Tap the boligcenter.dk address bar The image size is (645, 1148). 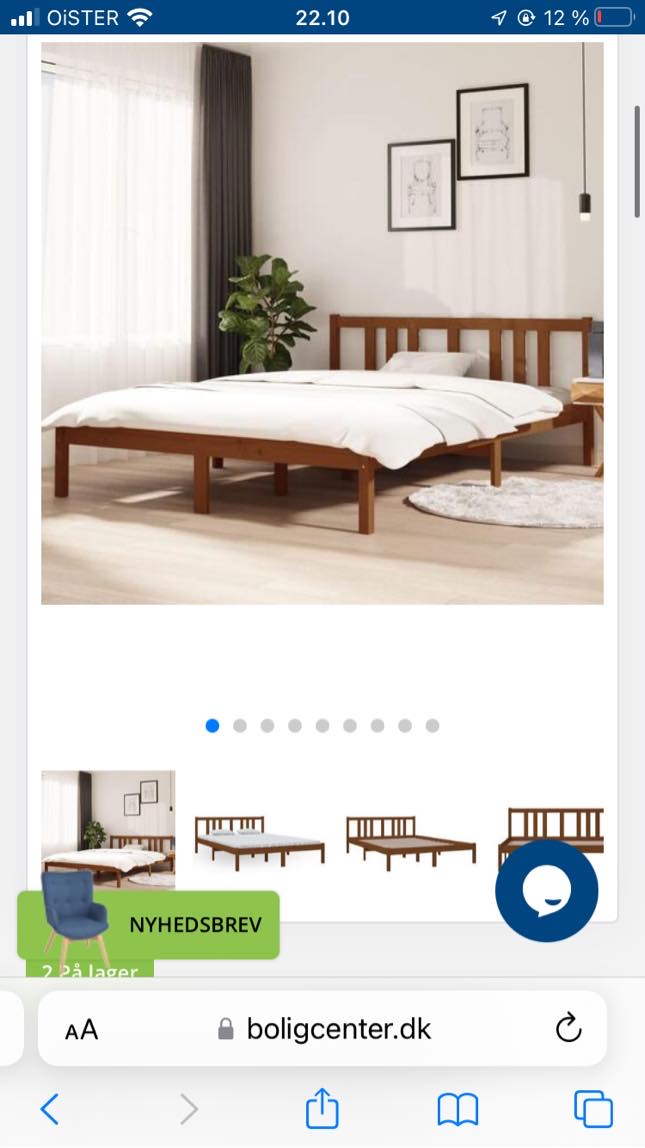click(x=325, y=1029)
